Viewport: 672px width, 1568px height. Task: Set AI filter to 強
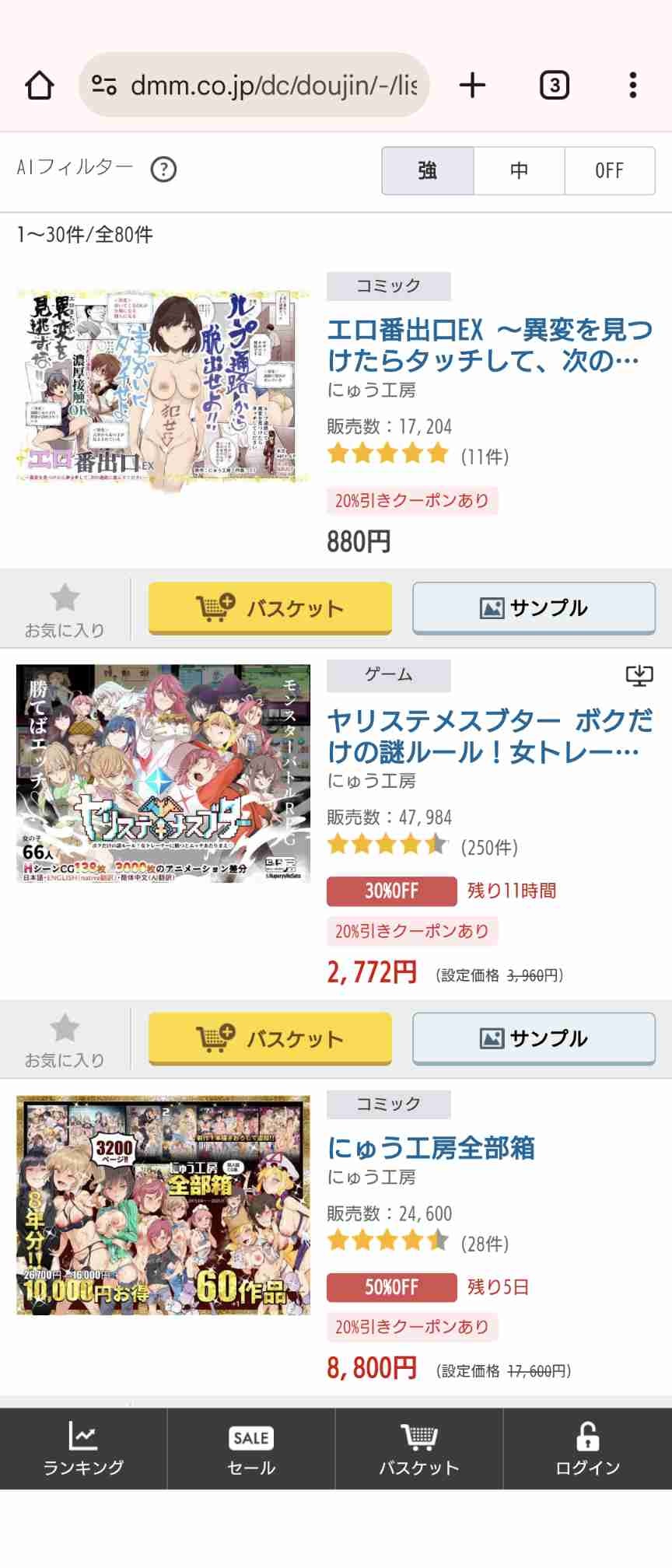(x=427, y=170)
